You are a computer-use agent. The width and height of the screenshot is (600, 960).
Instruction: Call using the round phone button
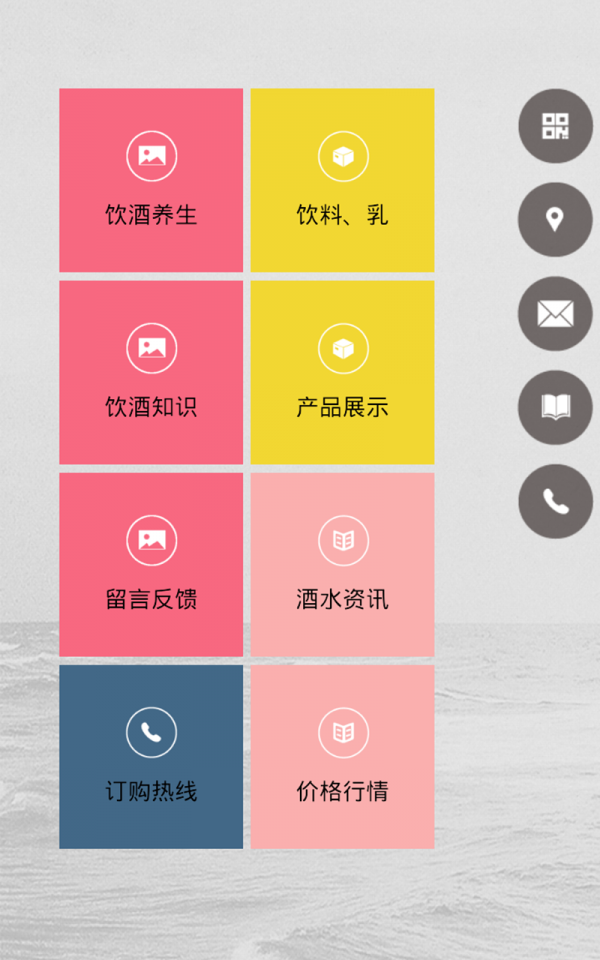pos(555,501)
